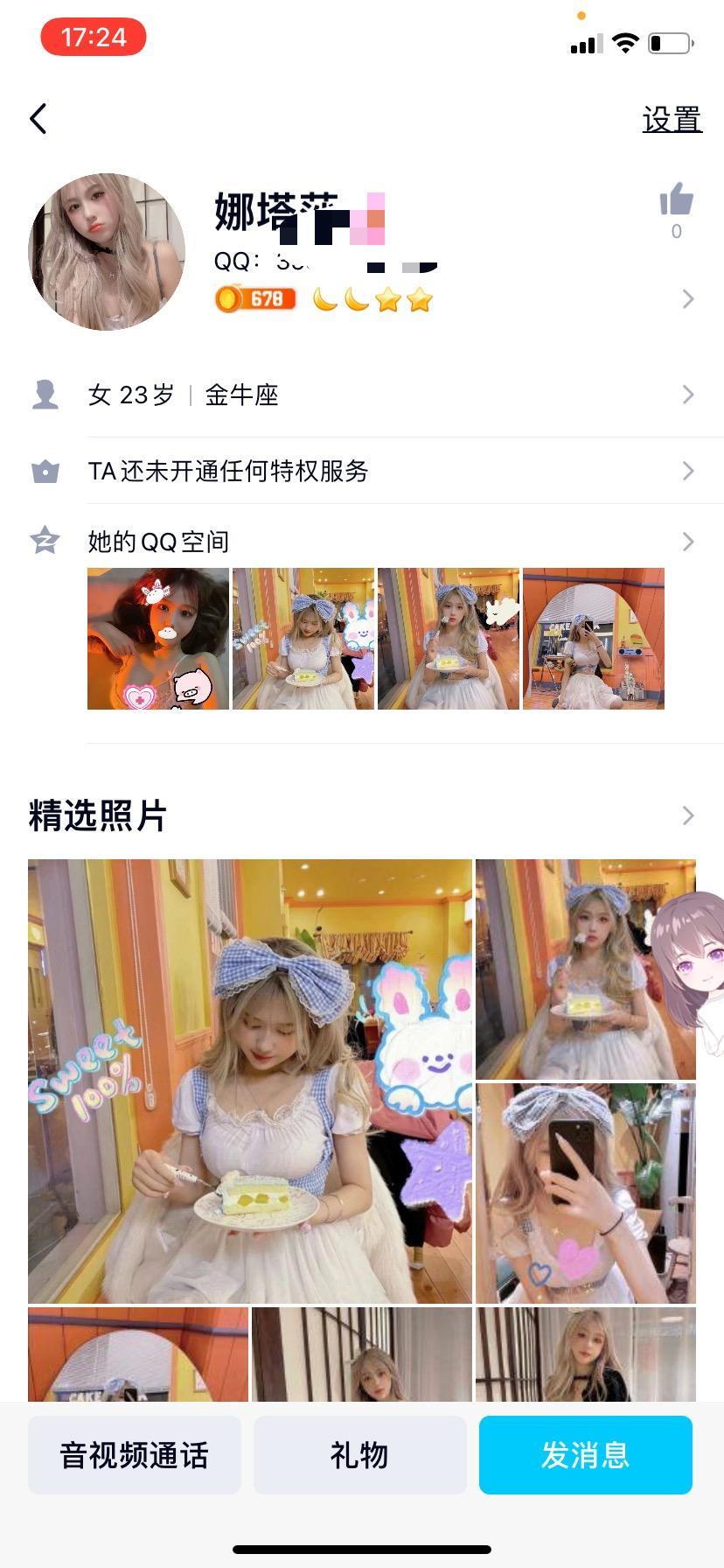
Task: View the first QQ空间 photo with the pig sticker
Action: [158, 639]
